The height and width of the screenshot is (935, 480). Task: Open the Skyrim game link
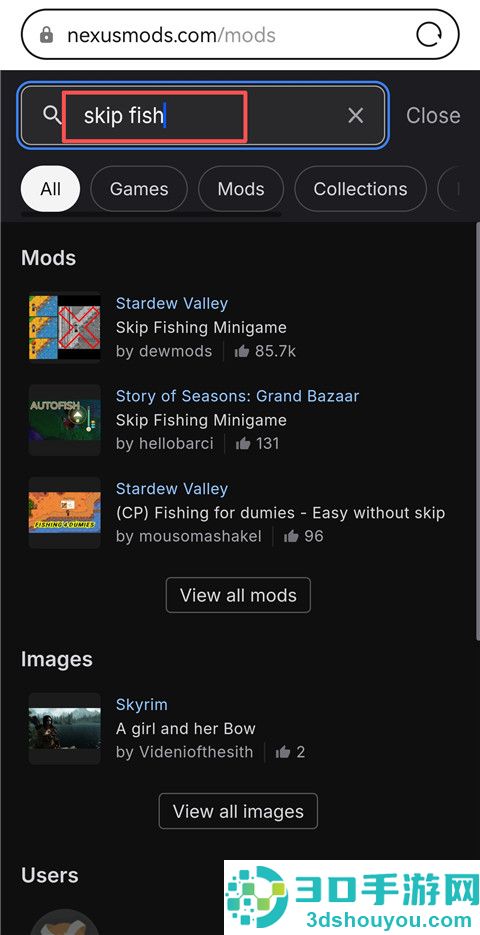click(x=141, y=704)
